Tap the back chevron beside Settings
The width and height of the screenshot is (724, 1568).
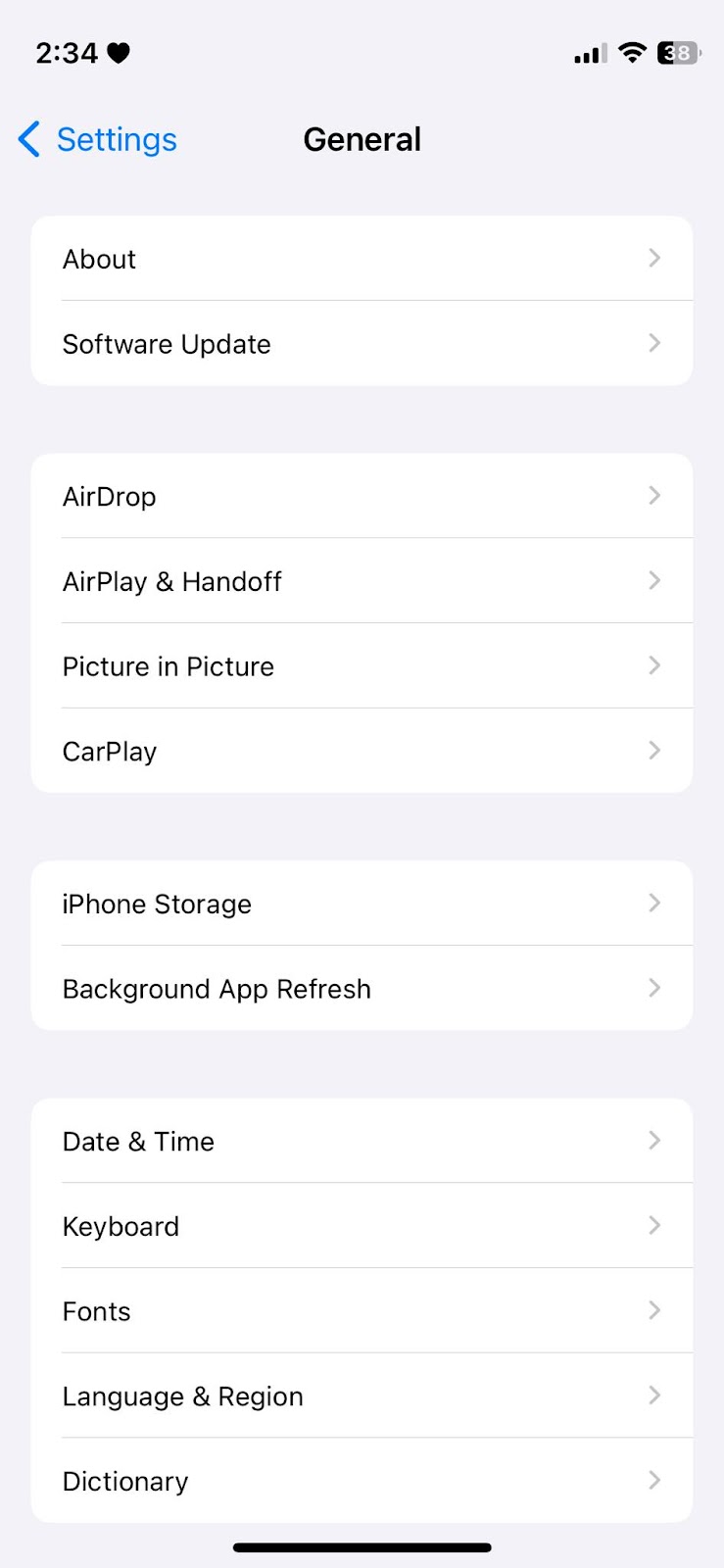pos(28,139)
